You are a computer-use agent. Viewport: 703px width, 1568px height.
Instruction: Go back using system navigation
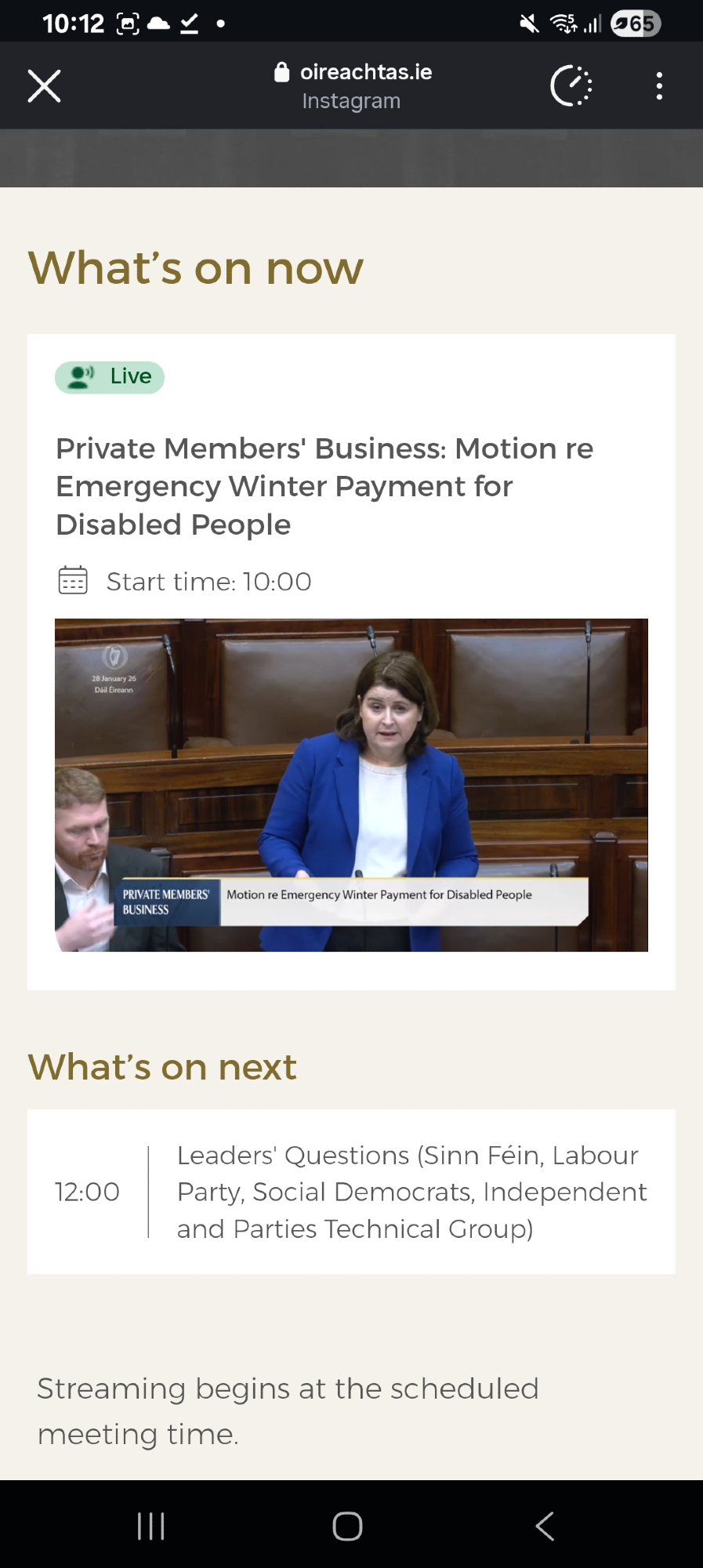coord(545,1526)
